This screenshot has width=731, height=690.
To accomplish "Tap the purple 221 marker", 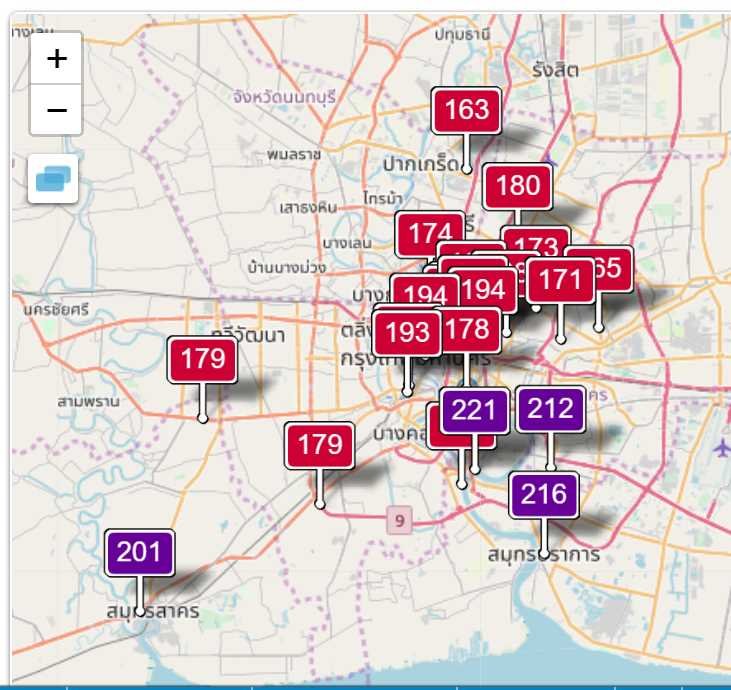I will tap(474, 408).
